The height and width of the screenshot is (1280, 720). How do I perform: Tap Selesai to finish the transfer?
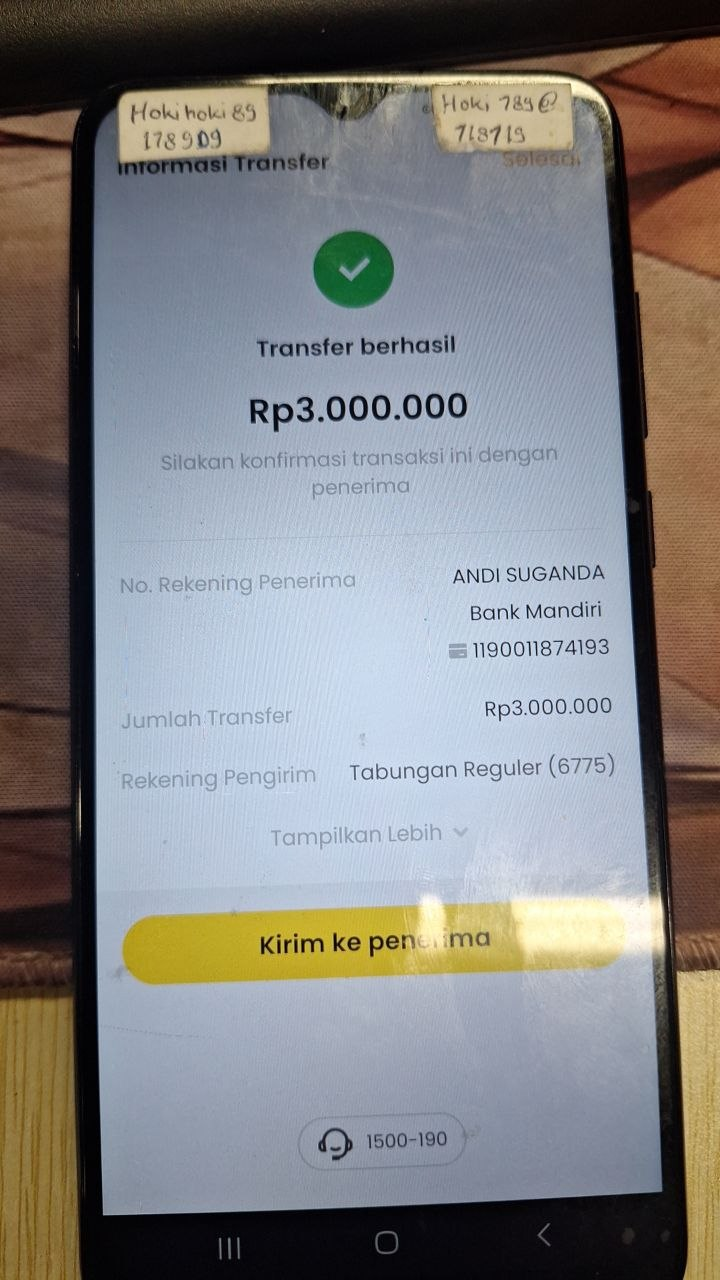coord(541,159)
